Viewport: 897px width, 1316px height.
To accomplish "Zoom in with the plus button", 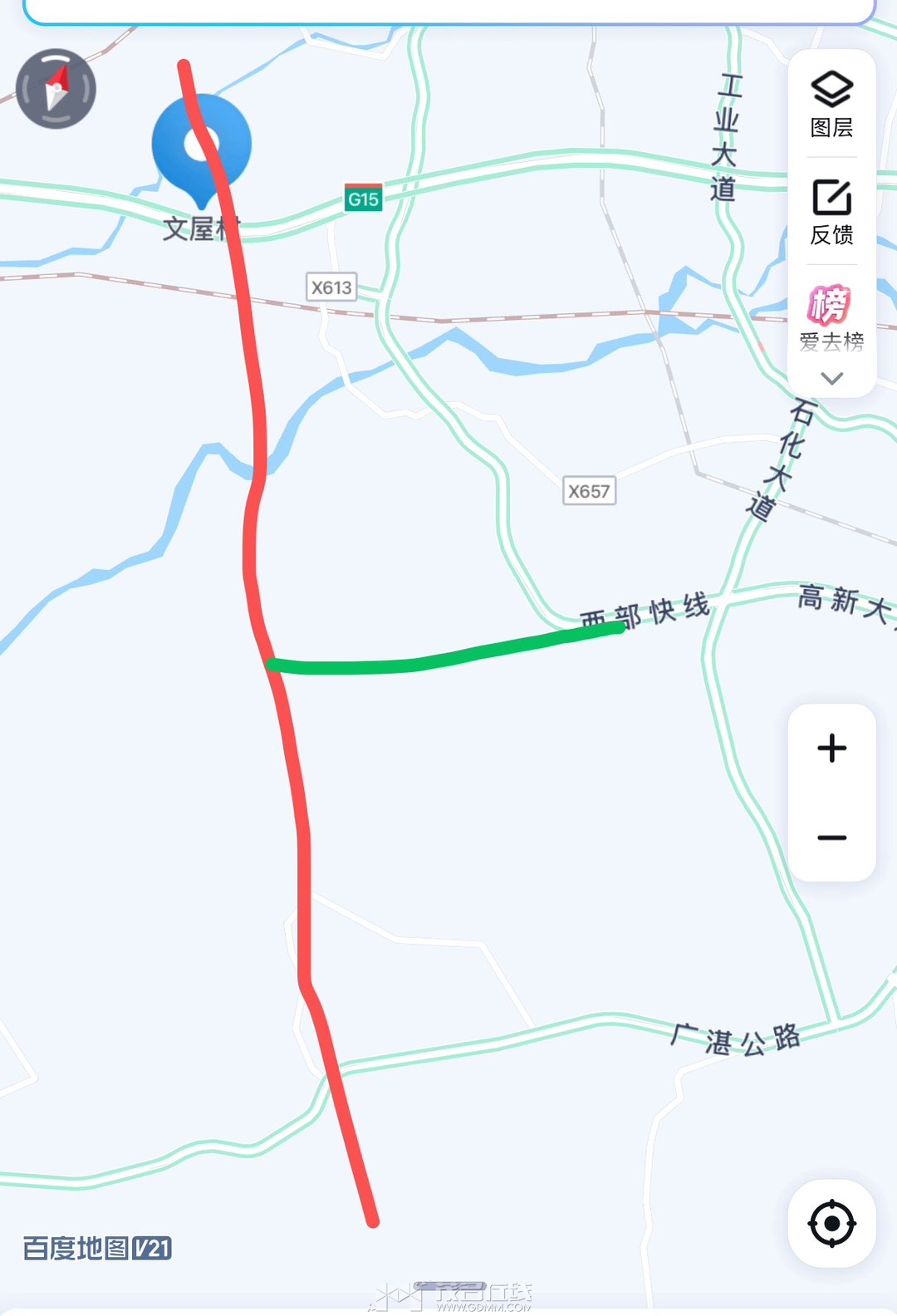I will pyautogui.click(x=831, y=749).
